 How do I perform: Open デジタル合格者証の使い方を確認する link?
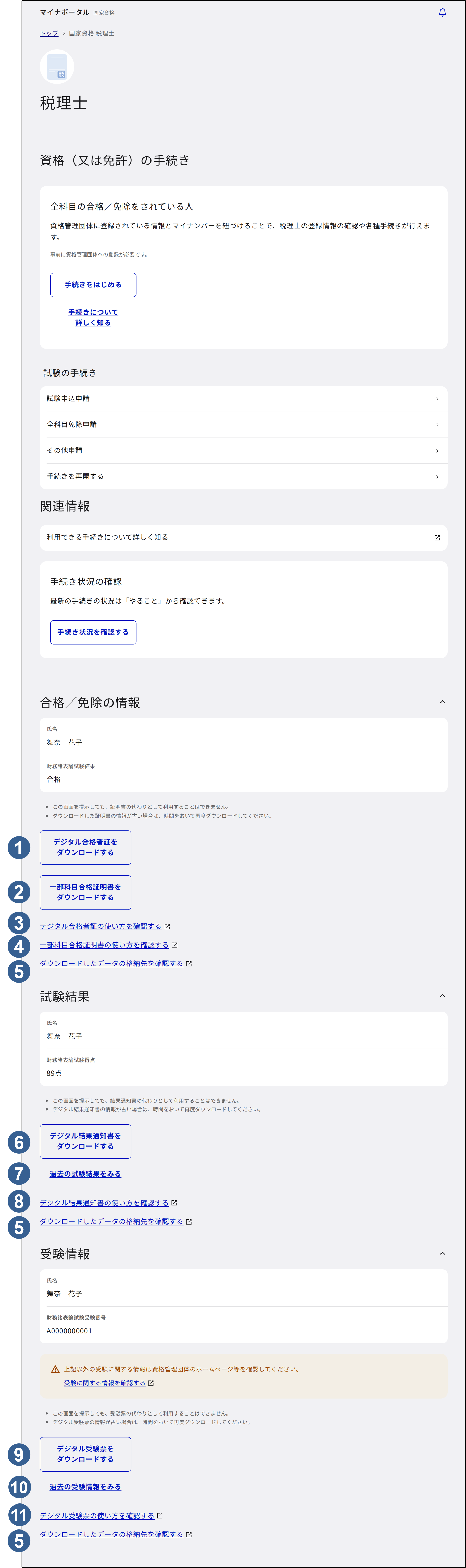click(100, 926)
